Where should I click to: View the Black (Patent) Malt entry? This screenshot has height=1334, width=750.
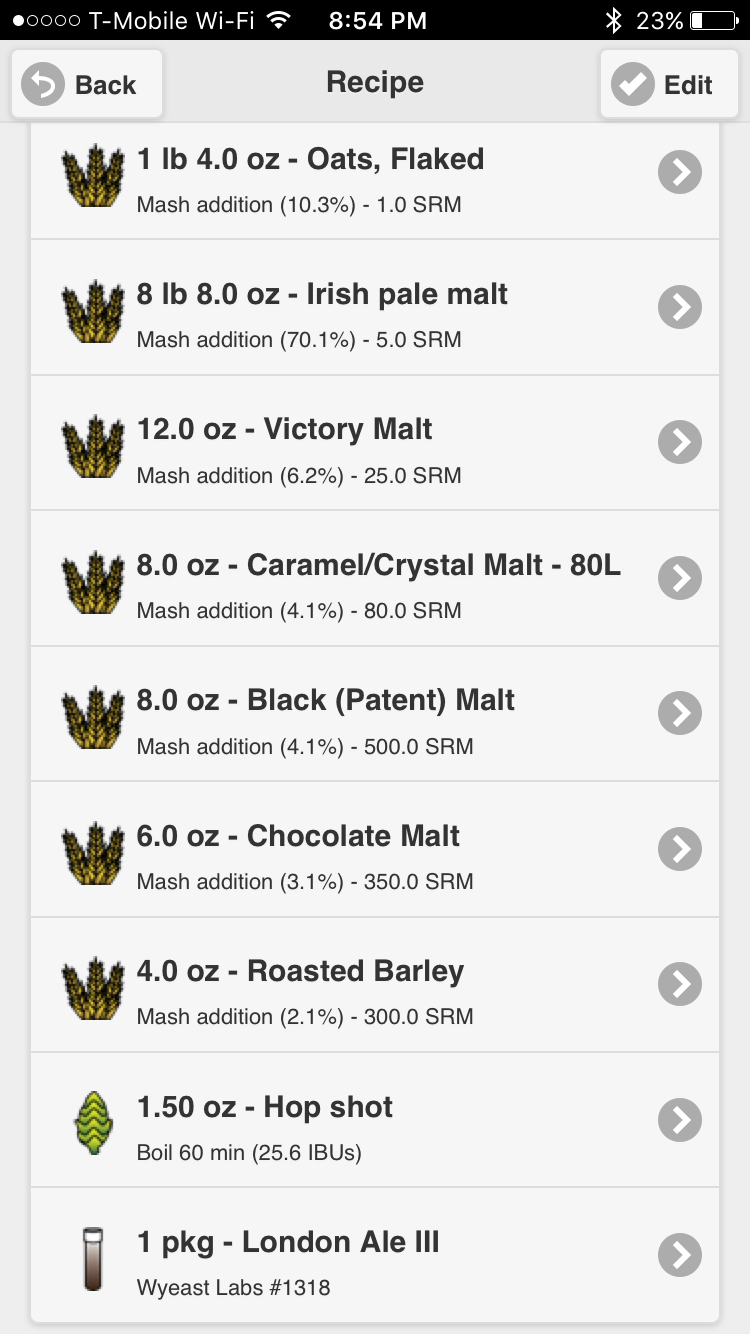click(x=375, y=714)
